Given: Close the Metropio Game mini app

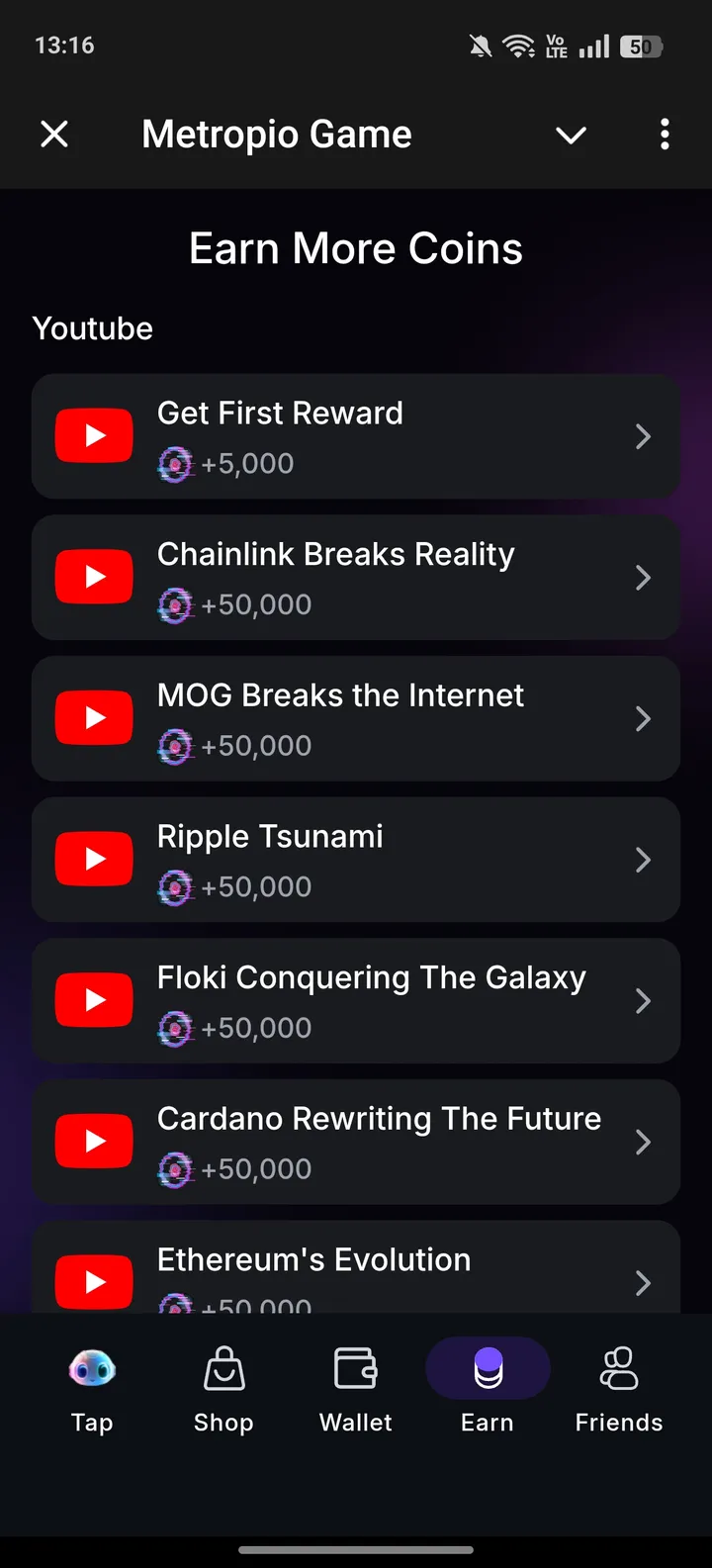Looking at the screenshot, I should tap(54, 134).
